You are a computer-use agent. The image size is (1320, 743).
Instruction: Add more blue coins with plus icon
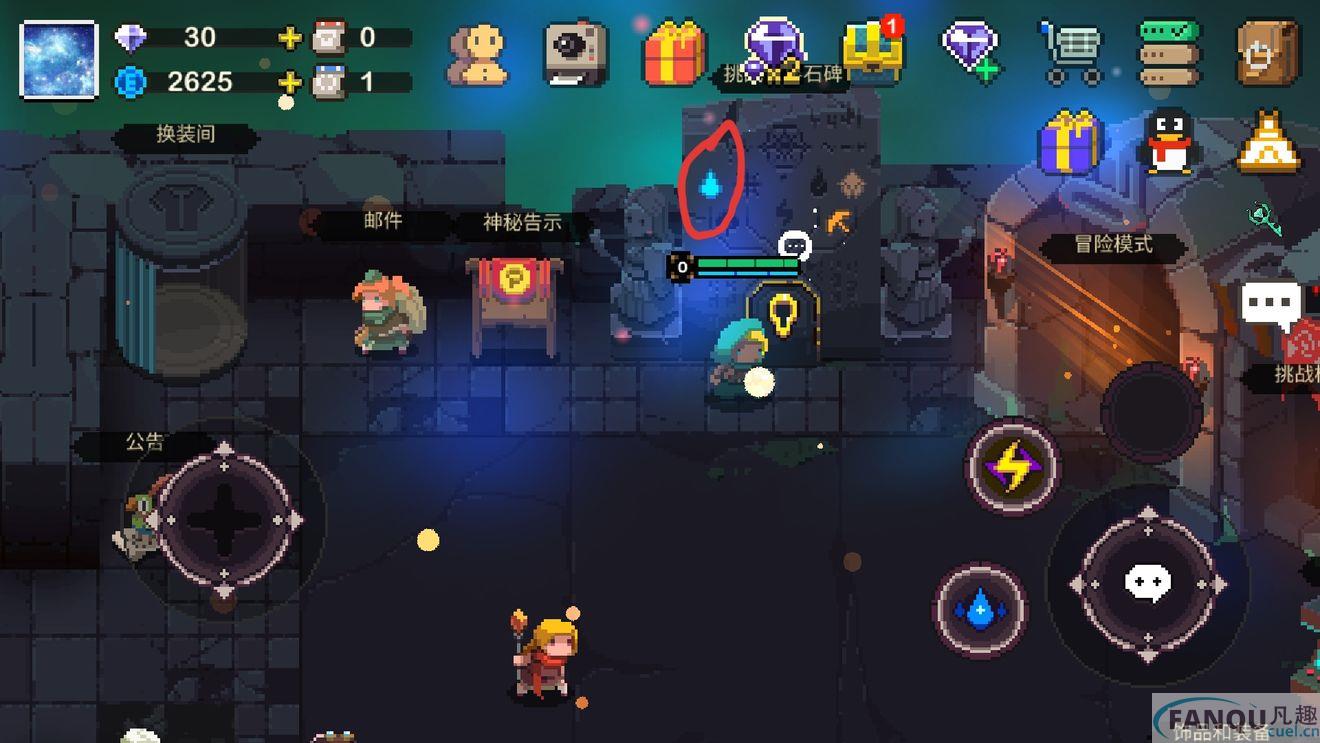point(289,81)
